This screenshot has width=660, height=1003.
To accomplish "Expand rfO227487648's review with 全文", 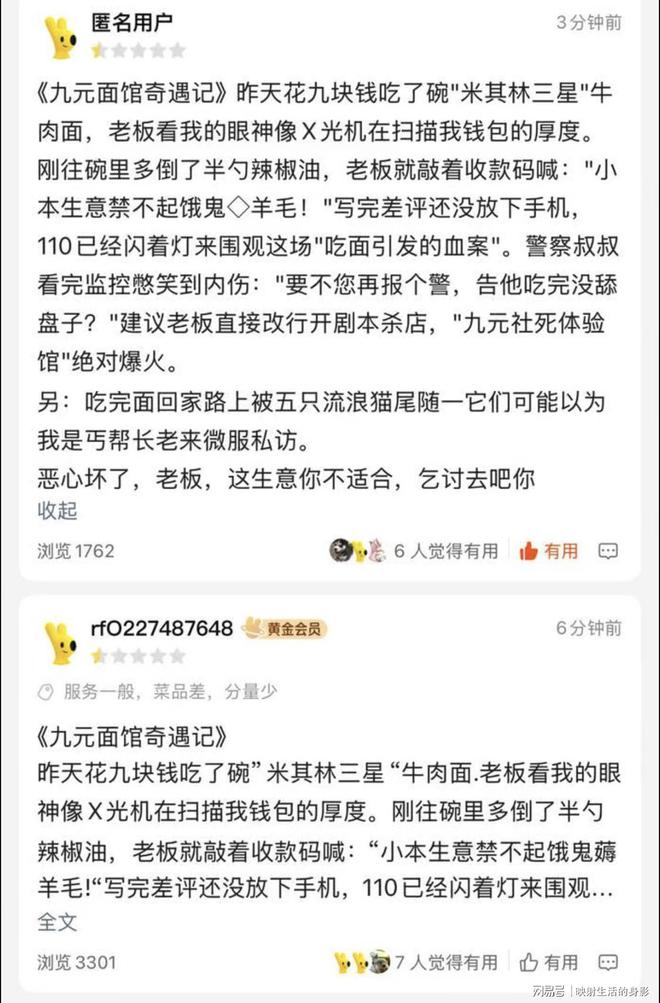I will (x=57, y=922).
